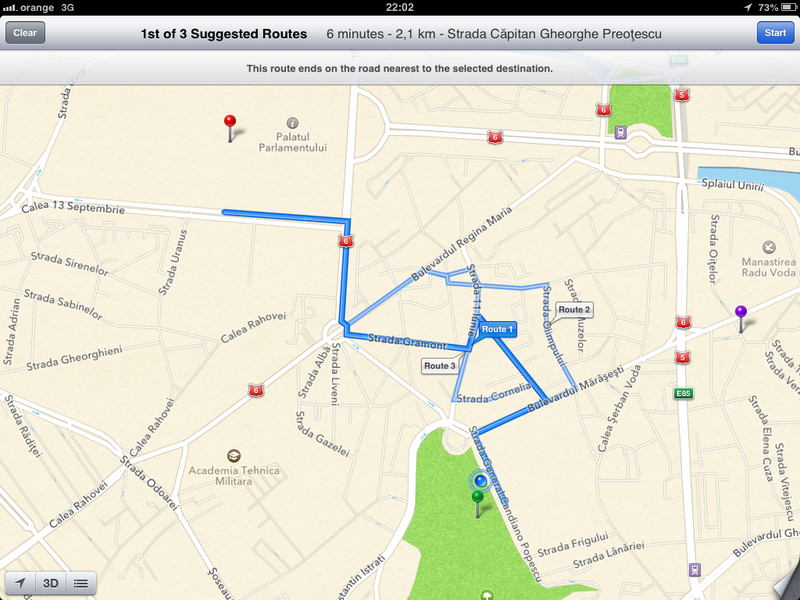Center map on current location arrow
This screenshot has width=800, height=600.
point(21,582)
